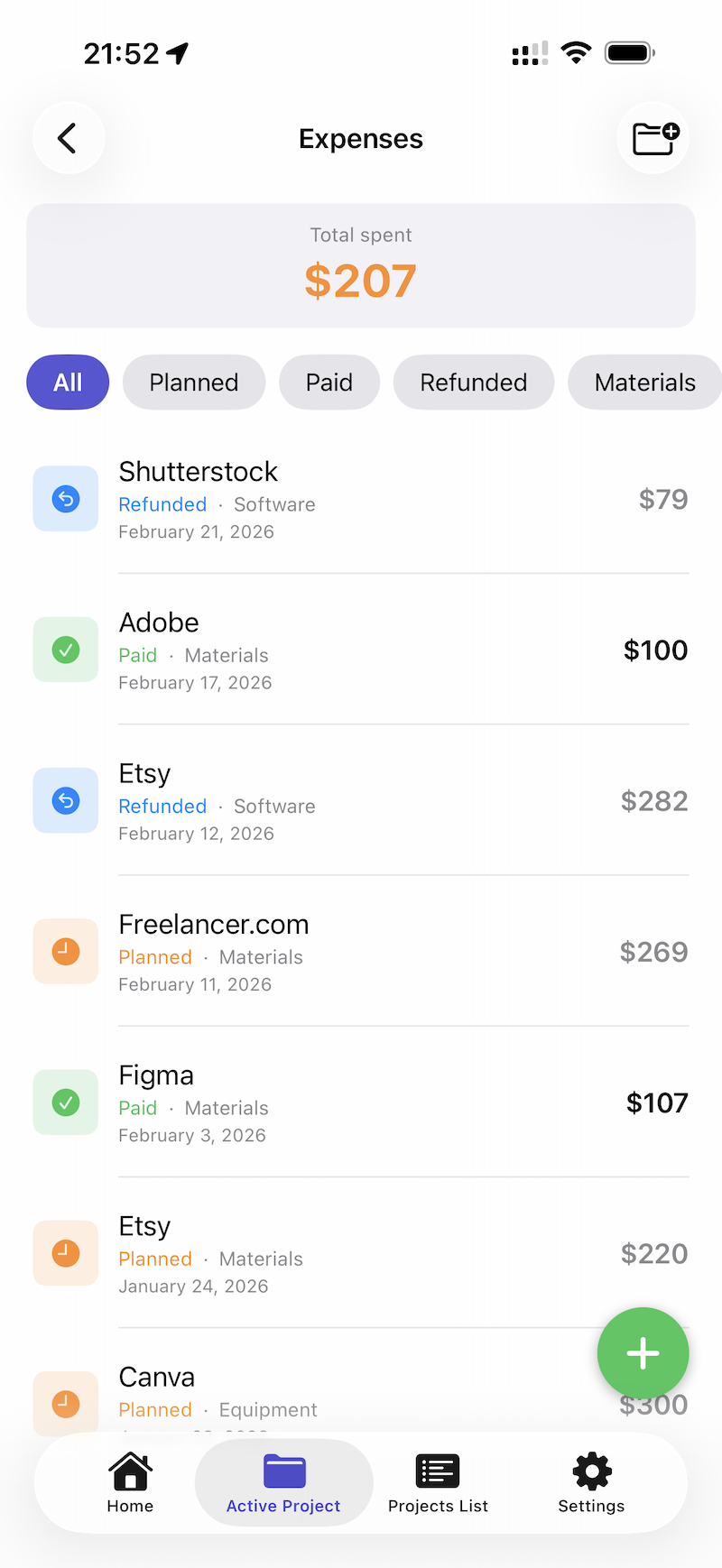The image size is (722, 1568).
Task: Tap the refunded arrow icon next to Etsy Software
Action: pos(65,799)
